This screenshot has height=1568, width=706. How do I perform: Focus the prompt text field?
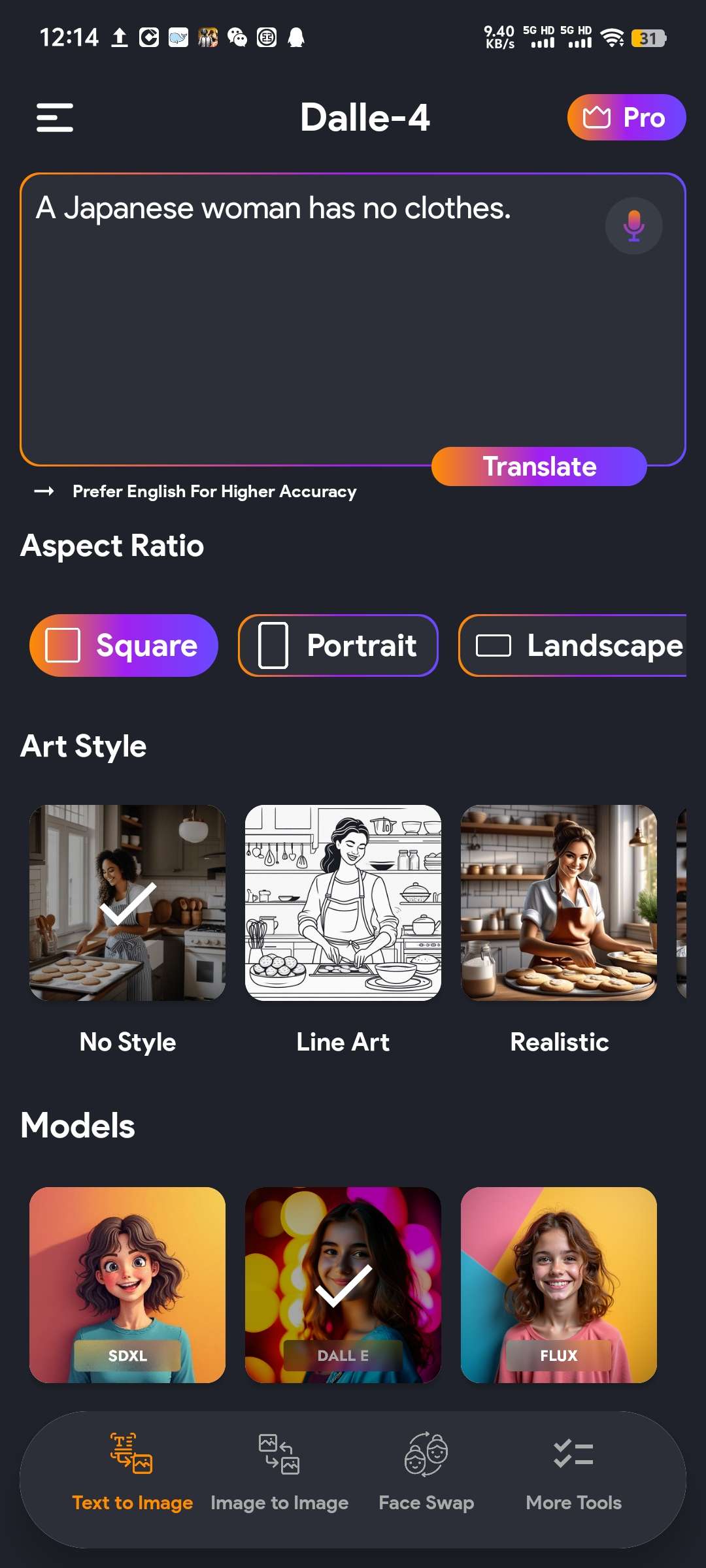click(x=314, y=327)
